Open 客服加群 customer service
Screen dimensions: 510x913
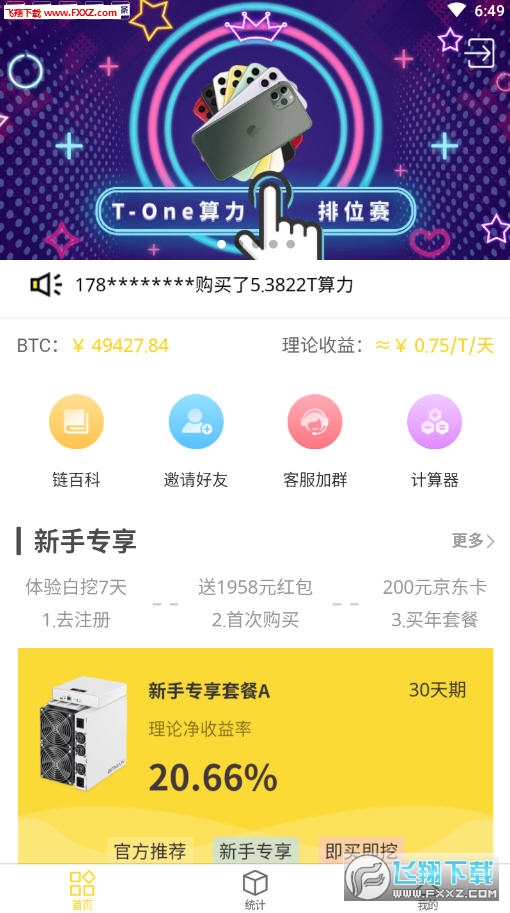(x=315, y=441)
